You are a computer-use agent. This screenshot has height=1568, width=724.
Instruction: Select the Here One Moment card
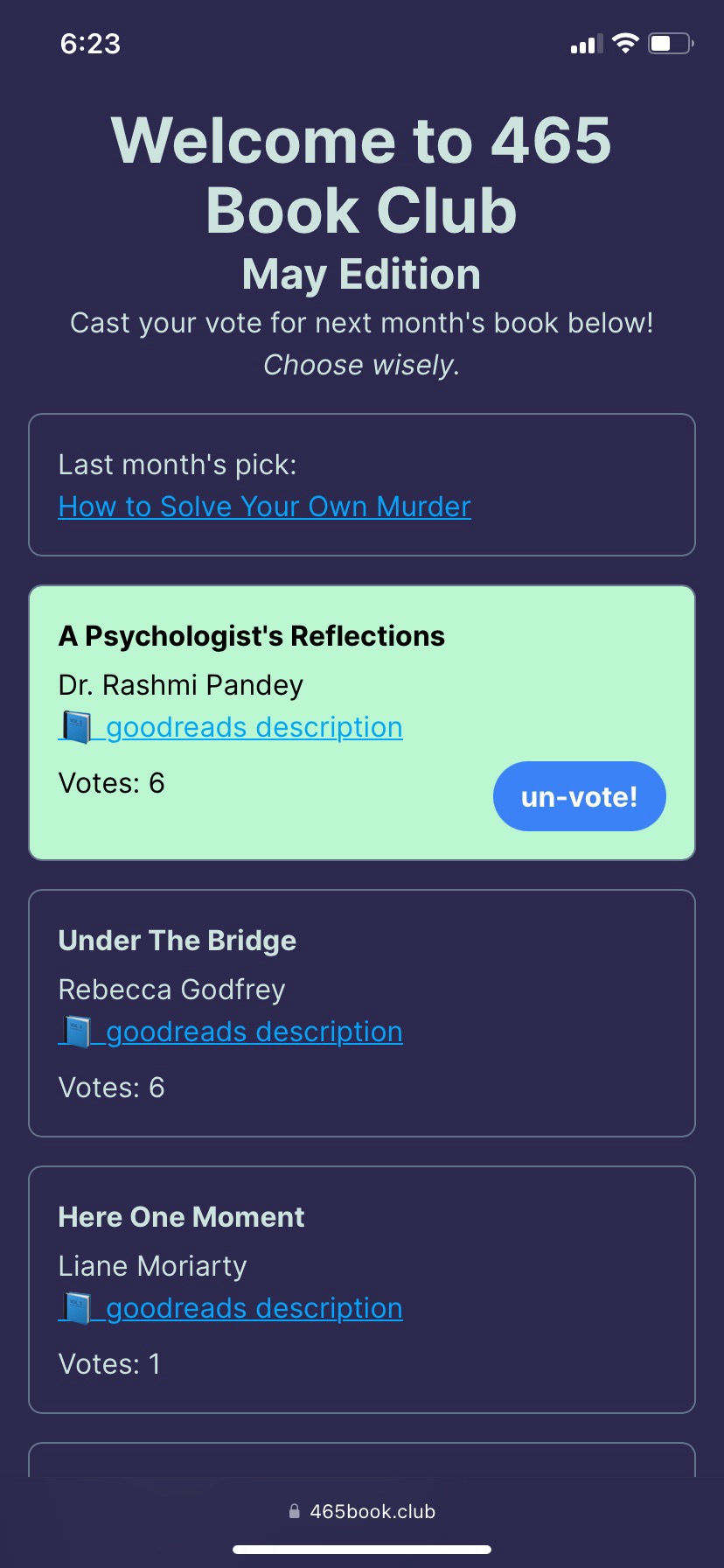tap(362, 1290)
